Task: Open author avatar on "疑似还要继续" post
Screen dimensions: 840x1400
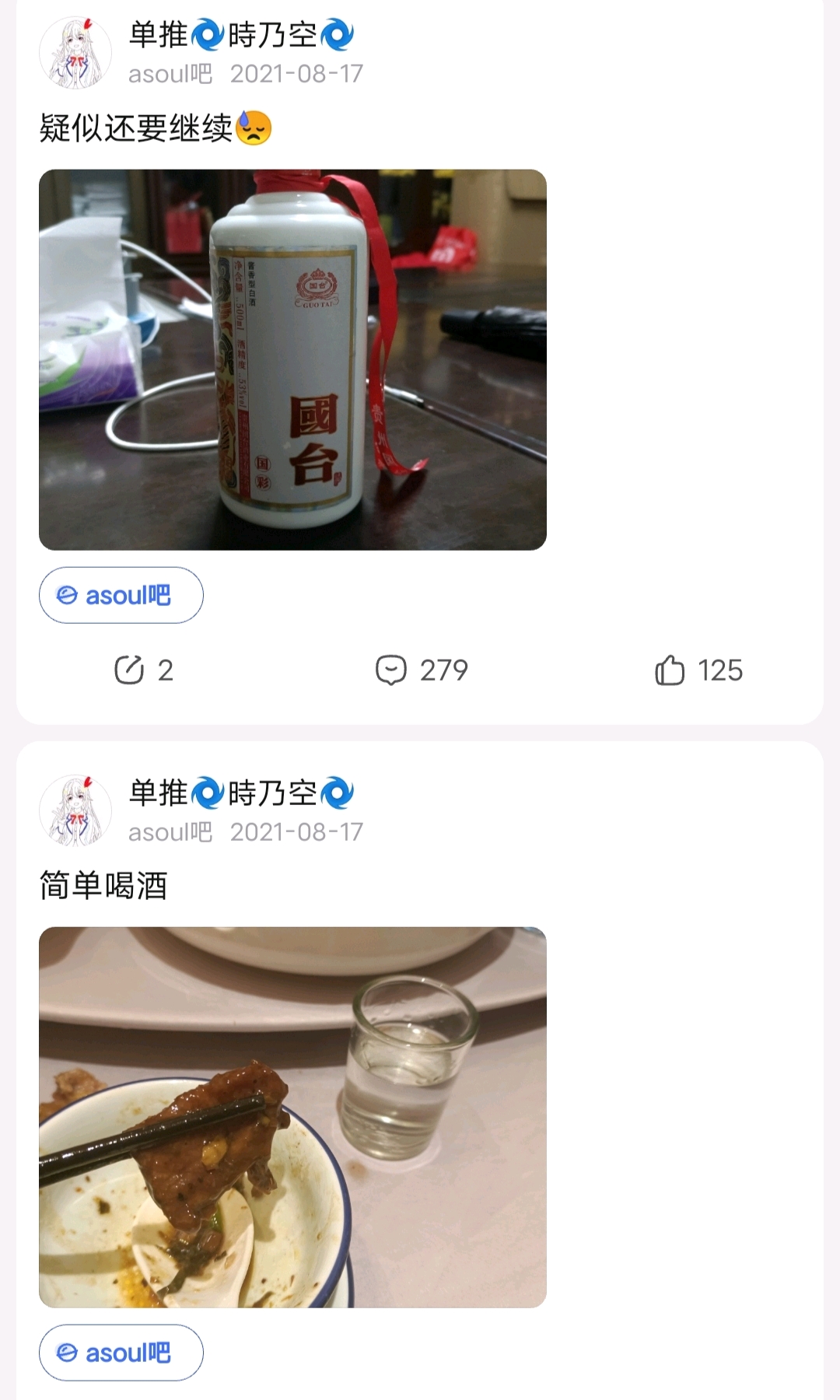Action: point(75,53)
